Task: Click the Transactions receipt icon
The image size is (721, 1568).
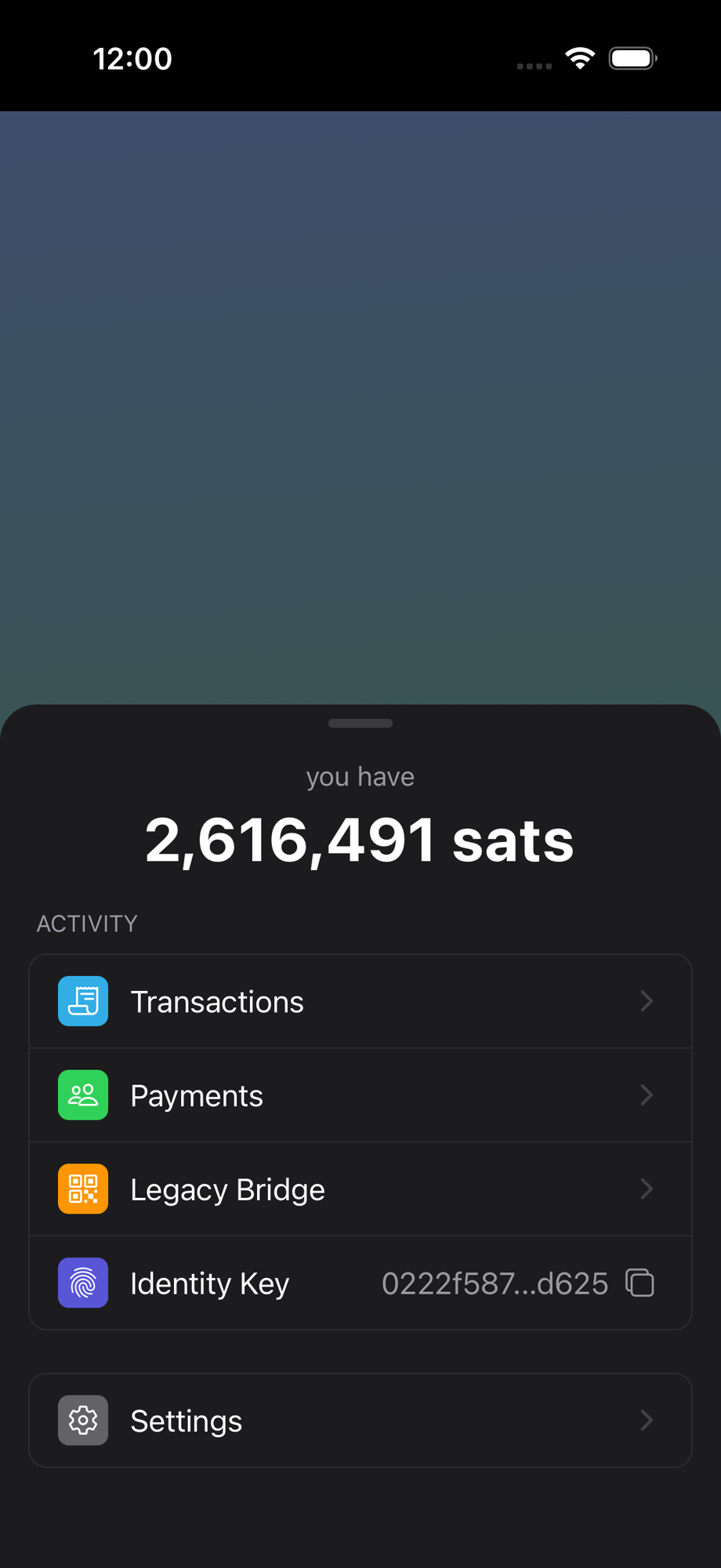Action: 82,1000
